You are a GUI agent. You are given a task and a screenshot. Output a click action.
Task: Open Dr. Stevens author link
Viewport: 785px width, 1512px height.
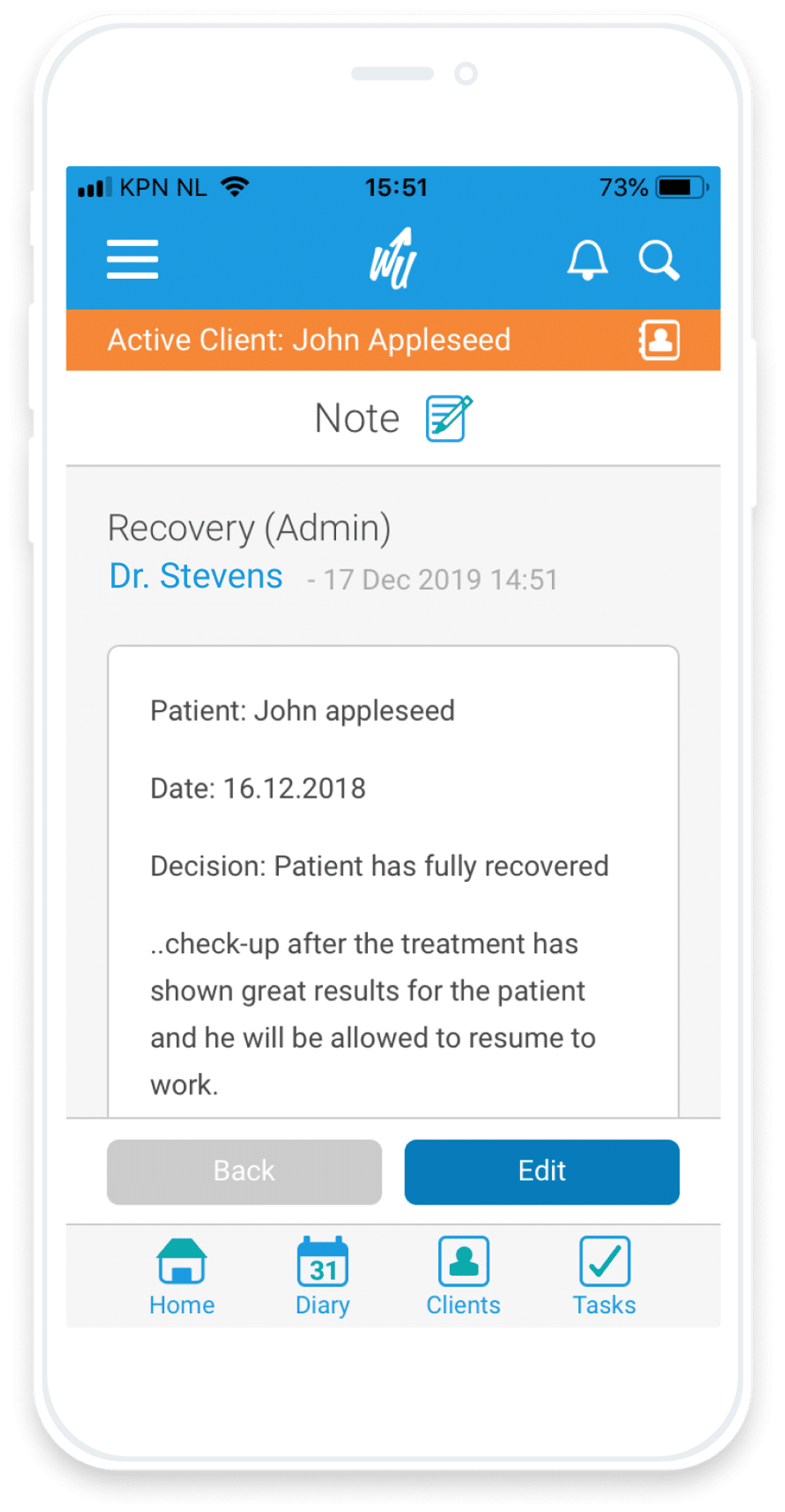(196, 576)
